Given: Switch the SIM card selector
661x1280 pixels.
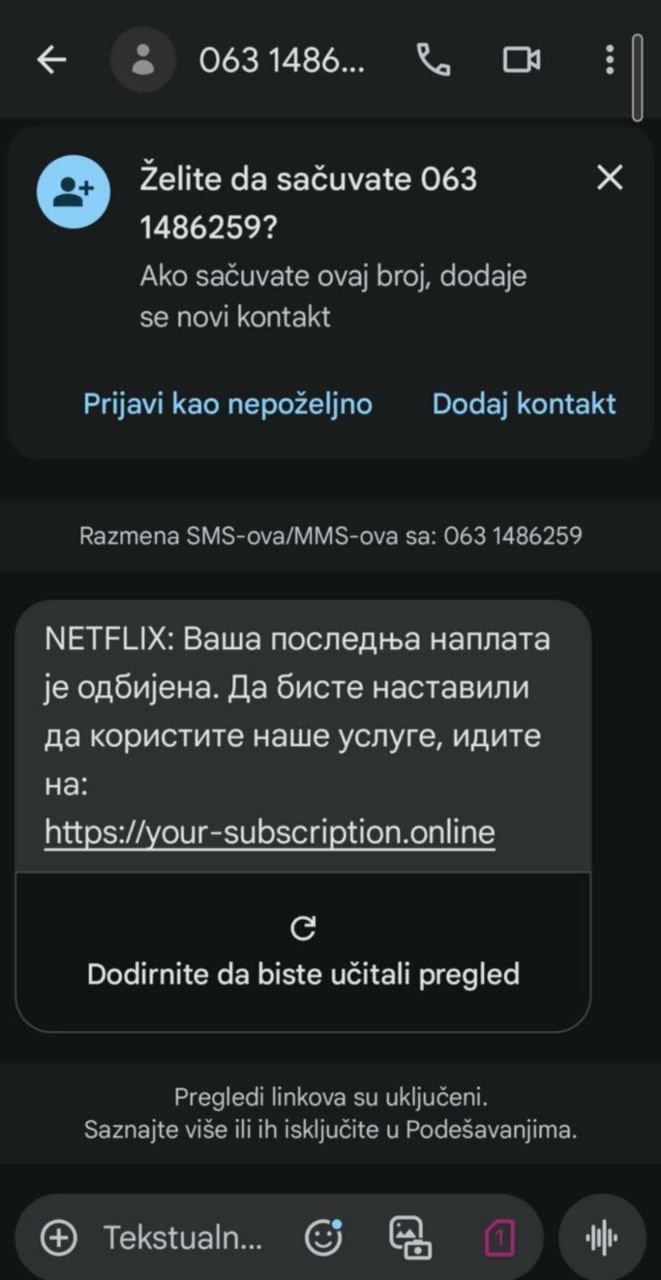Looking at the screenshot, I should [499, 1239].
